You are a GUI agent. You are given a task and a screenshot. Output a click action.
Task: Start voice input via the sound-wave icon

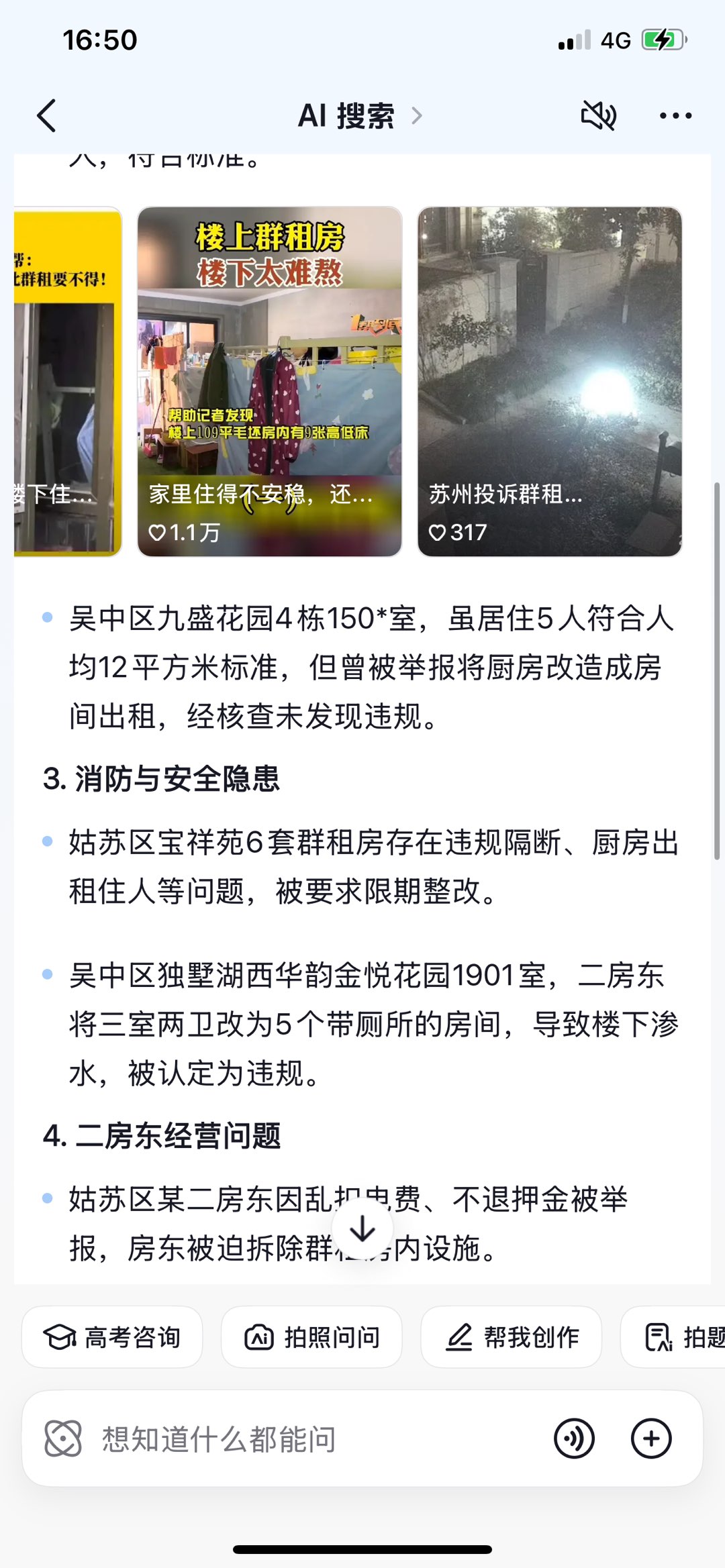click(x=574, y=1439)
